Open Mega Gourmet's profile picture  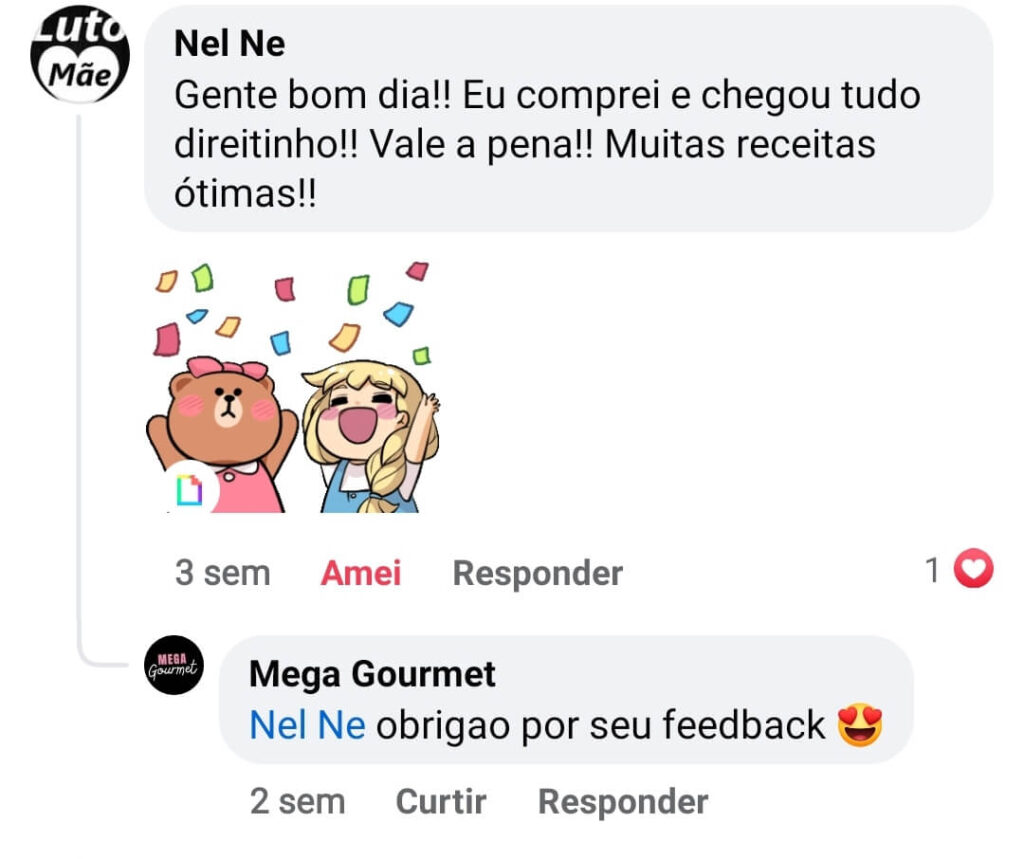[173, 665]
